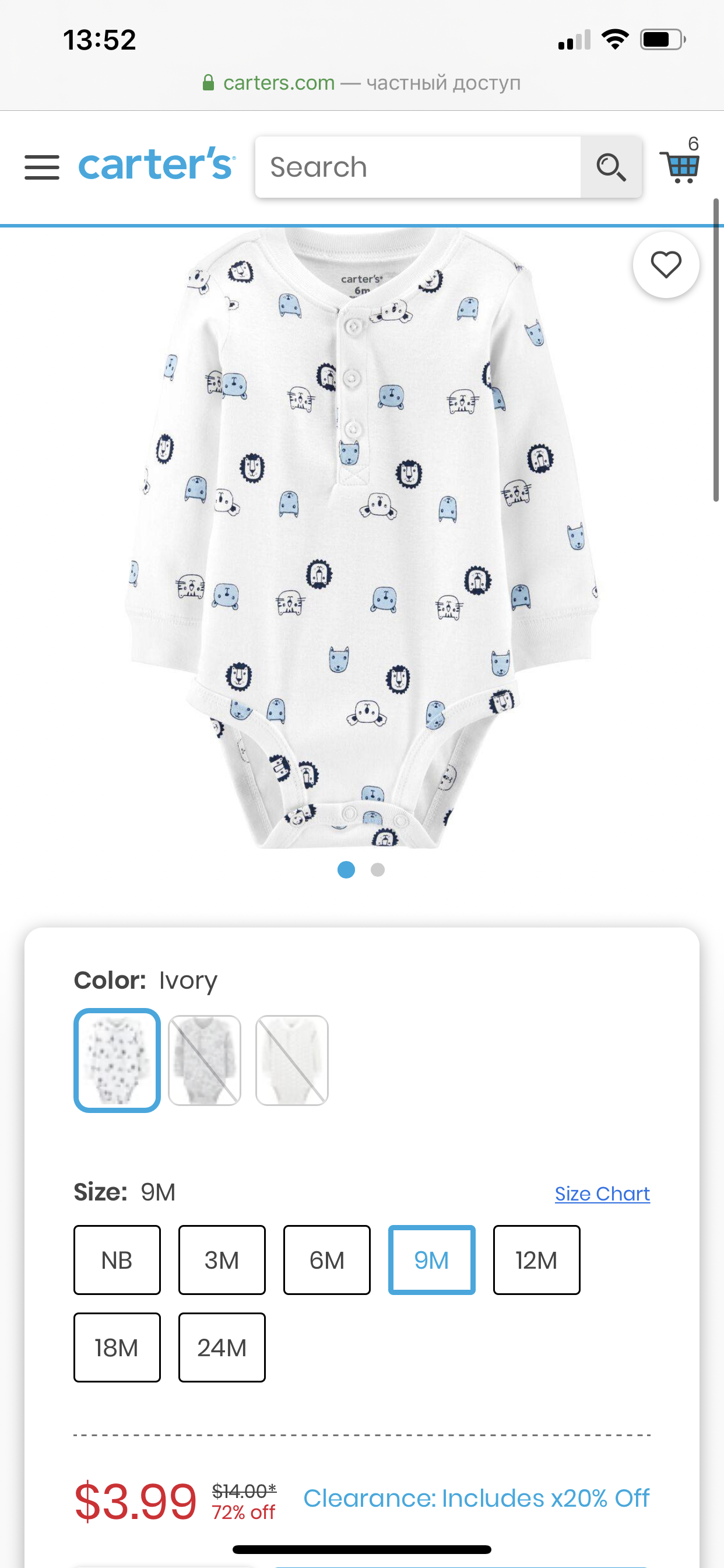Select size 3M

pos(222,1260)
